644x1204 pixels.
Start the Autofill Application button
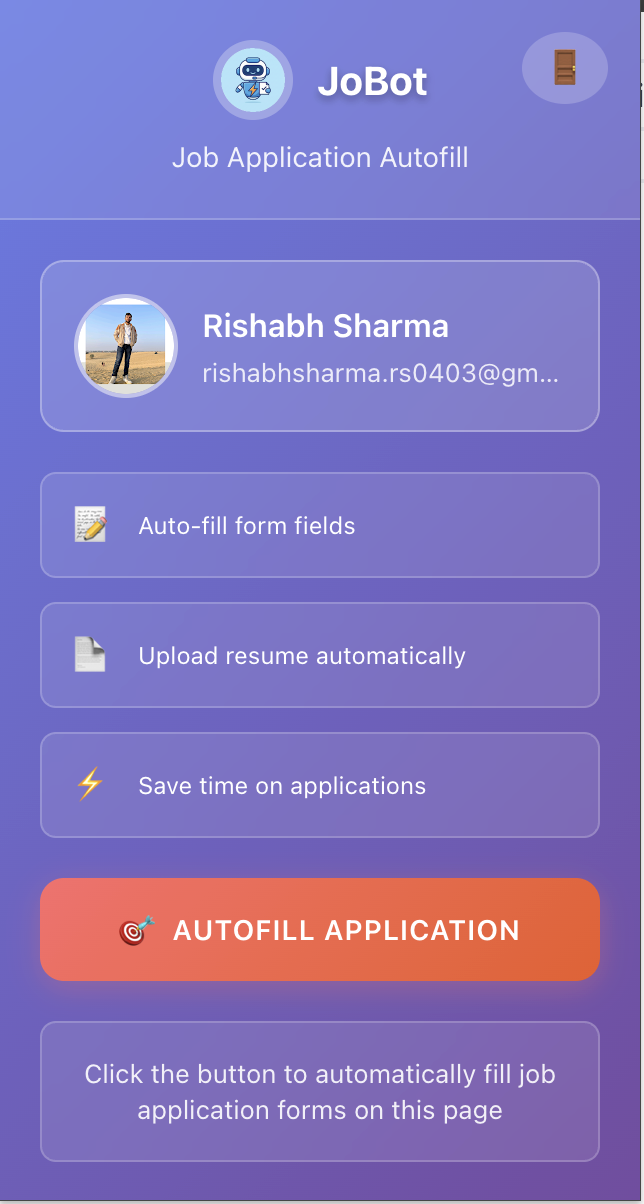tap(320, 929)
